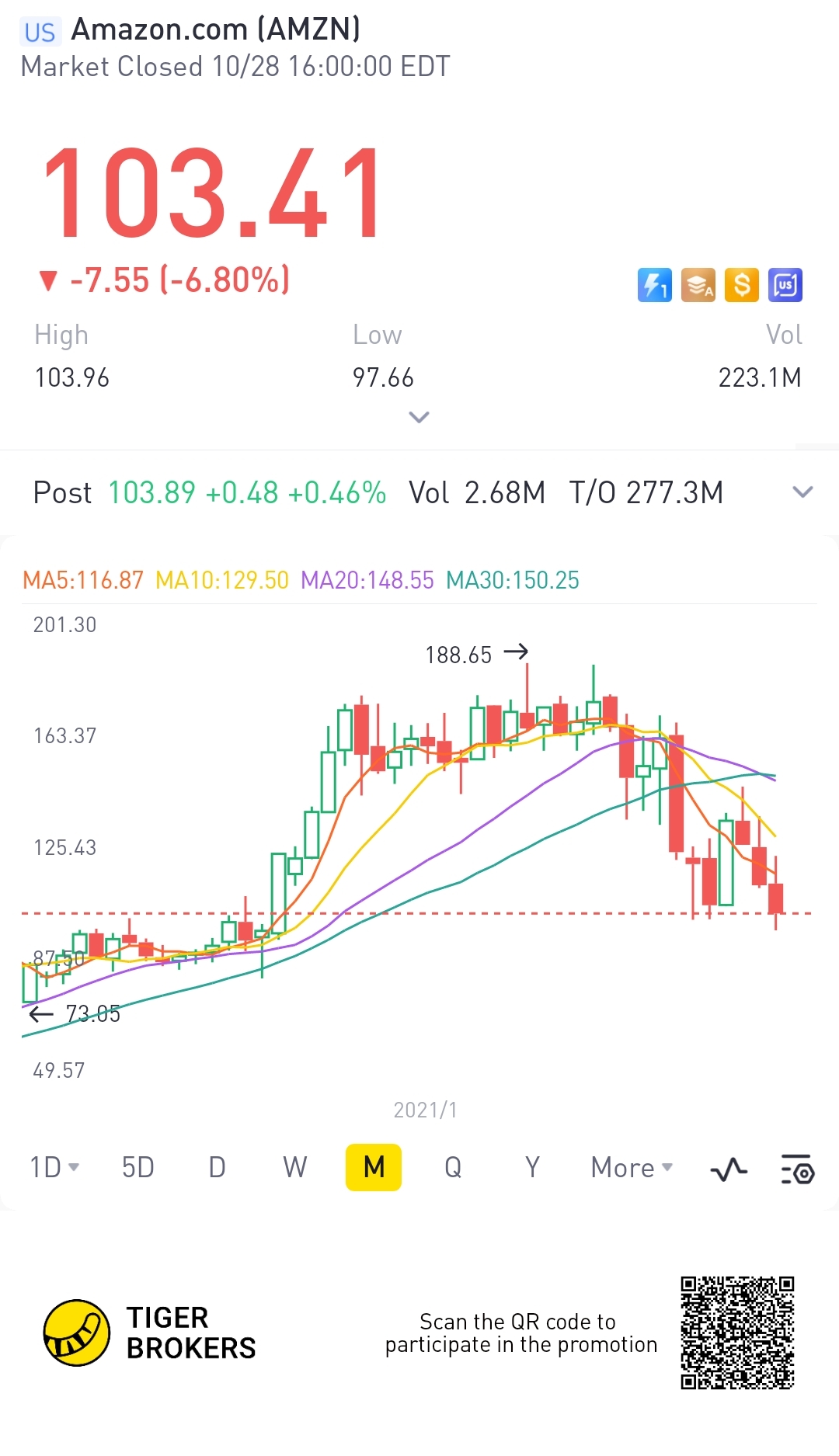This screenshot has height=1456, width=839.
Task: Open the 1D interval dropdown
Action: tap(54, 1167)
